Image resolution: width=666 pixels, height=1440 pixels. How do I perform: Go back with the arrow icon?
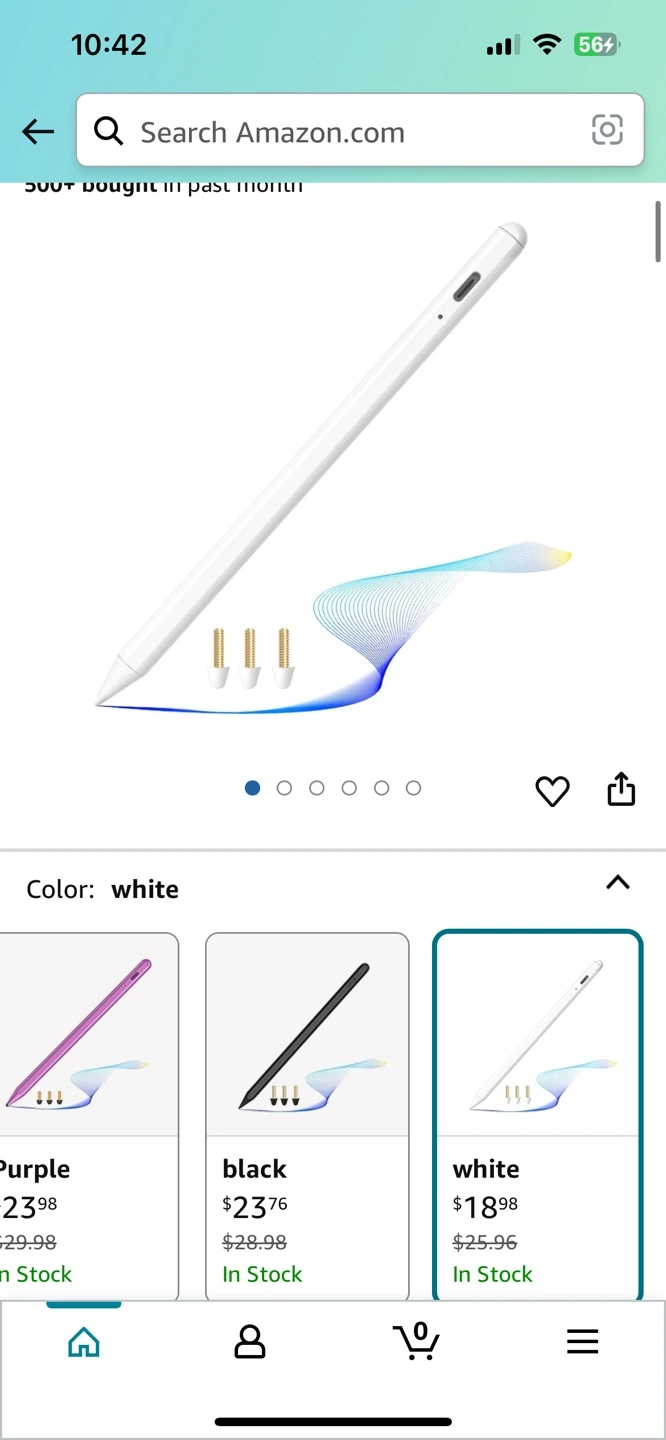point(38,131)
